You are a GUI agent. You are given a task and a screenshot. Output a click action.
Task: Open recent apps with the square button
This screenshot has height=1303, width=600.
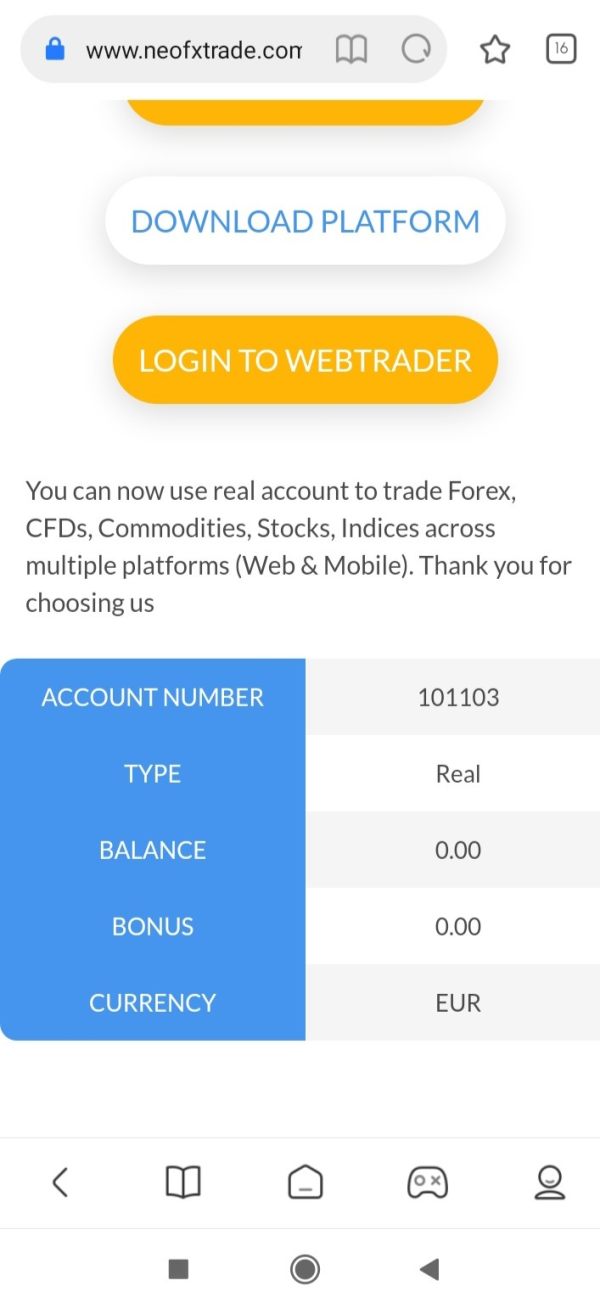(179, 1269)
